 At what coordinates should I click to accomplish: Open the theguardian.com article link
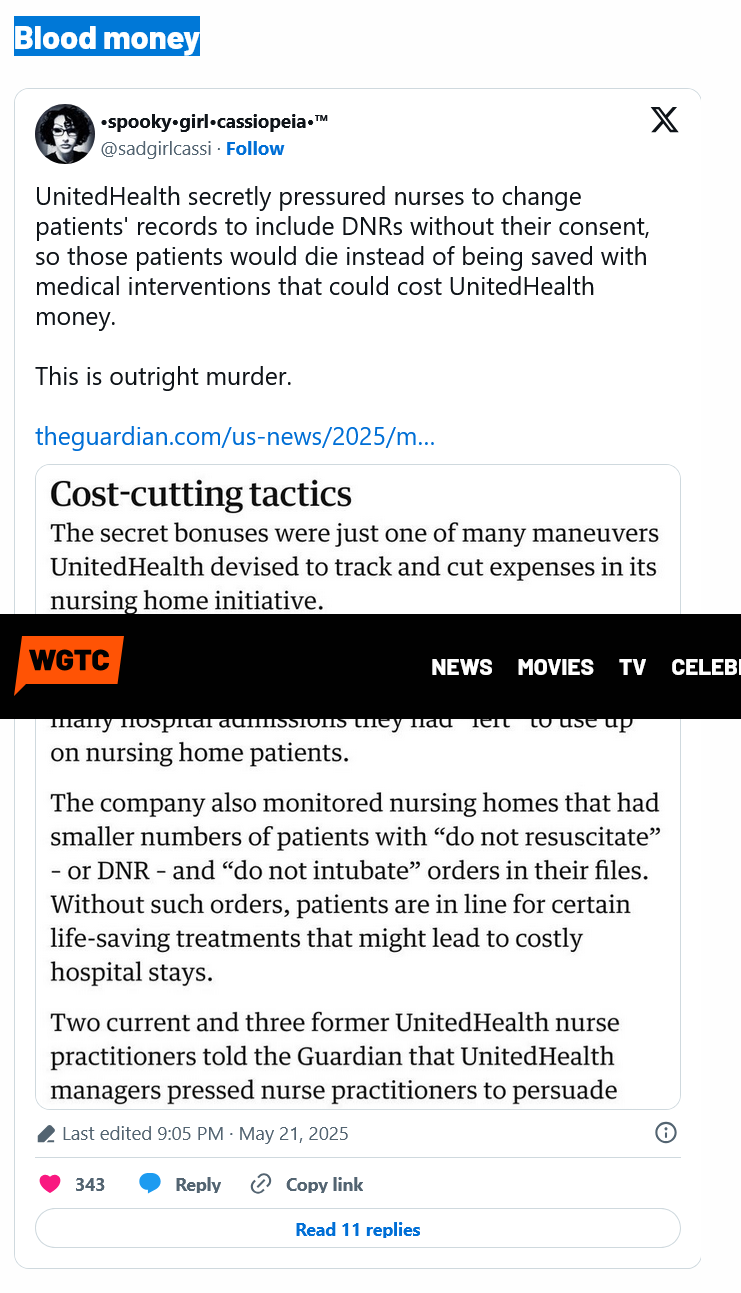pos(235,437)
